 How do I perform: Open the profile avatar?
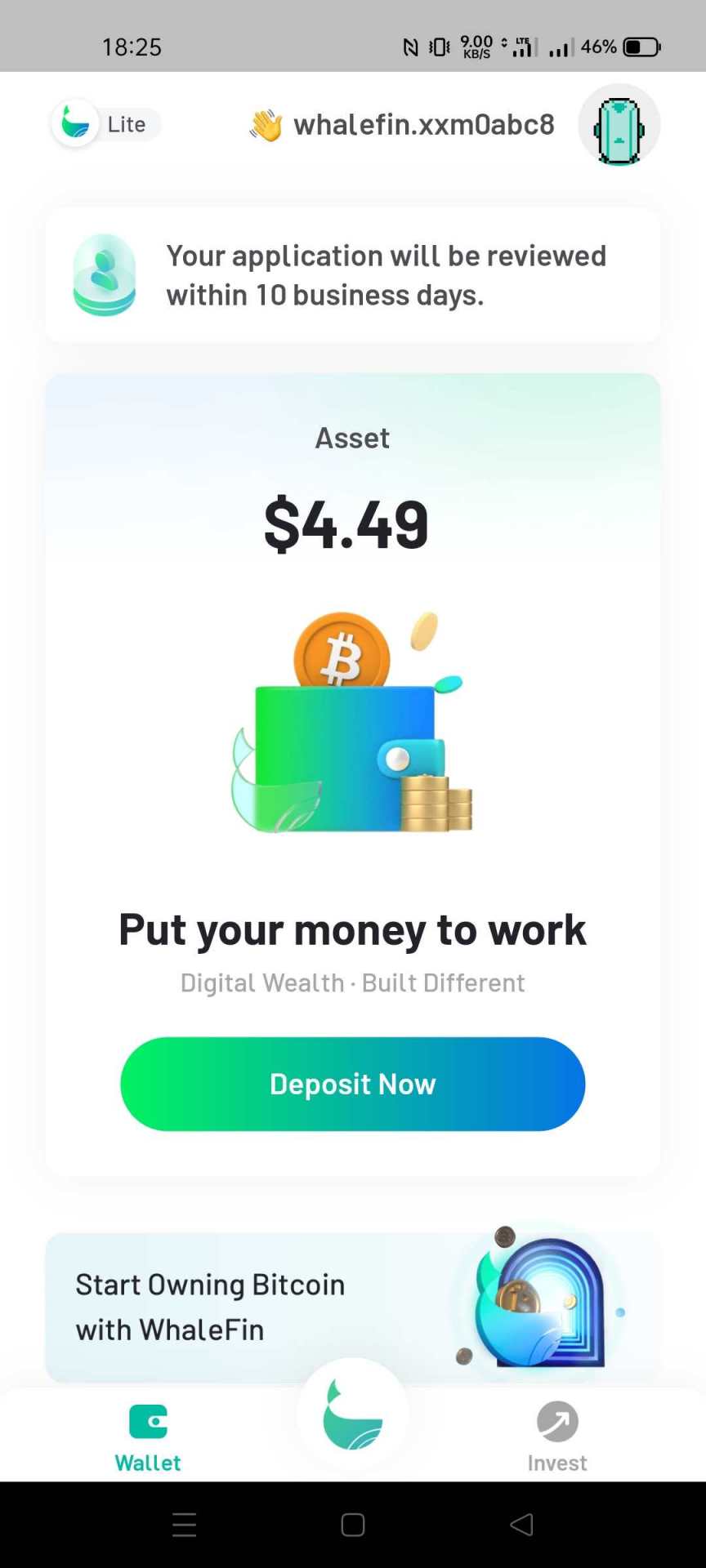(x=619, y=125)
